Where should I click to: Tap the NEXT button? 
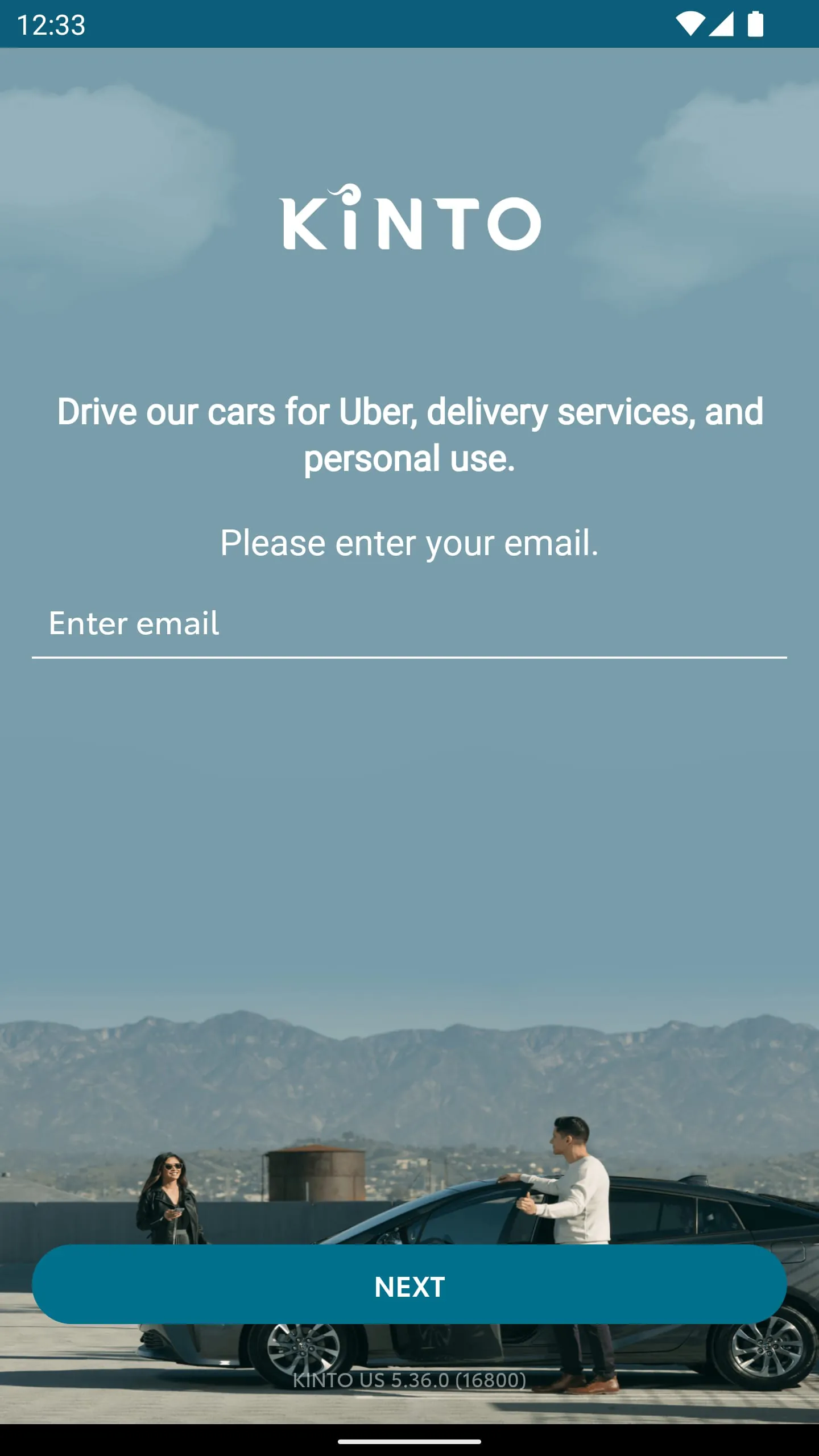409,1287
